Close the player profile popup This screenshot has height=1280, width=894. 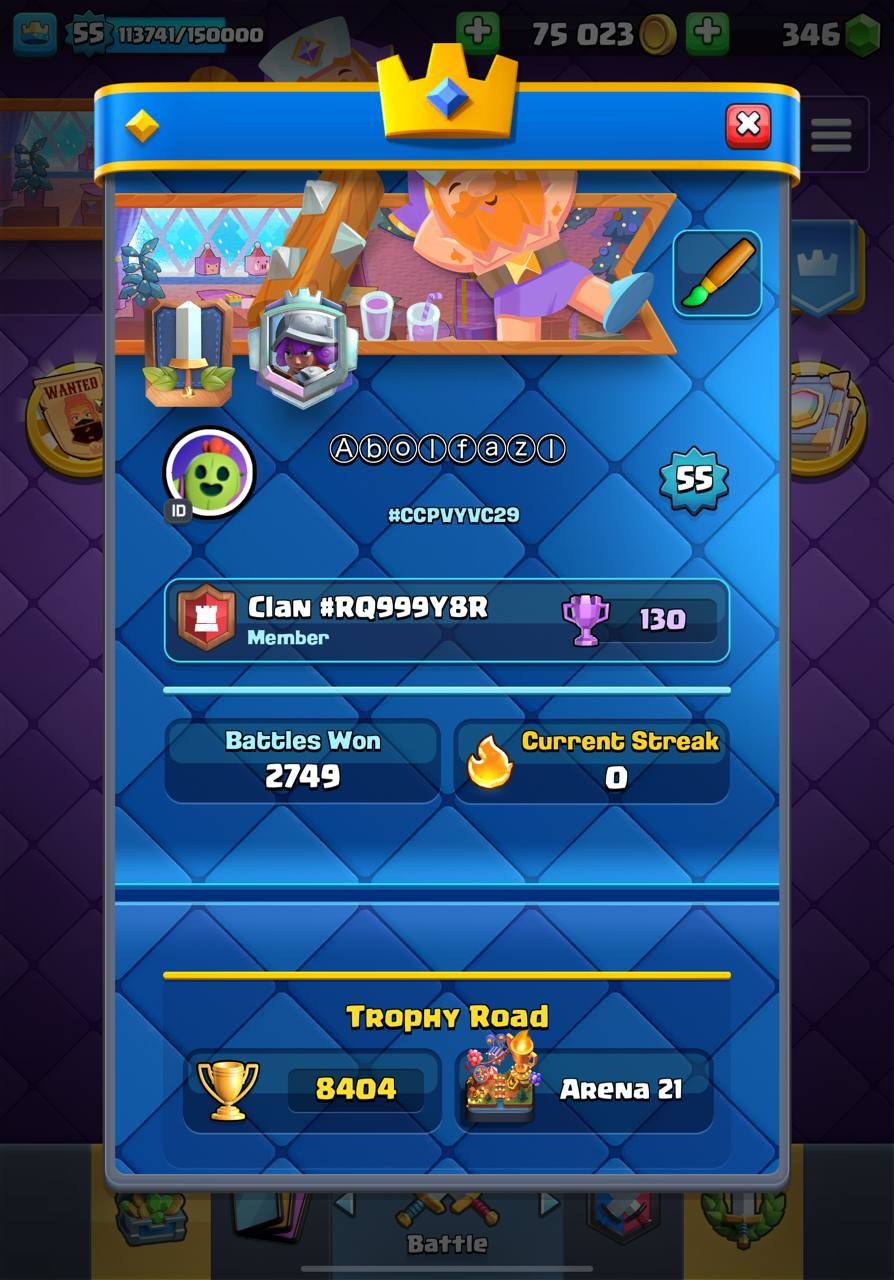(x=747, y=126)
